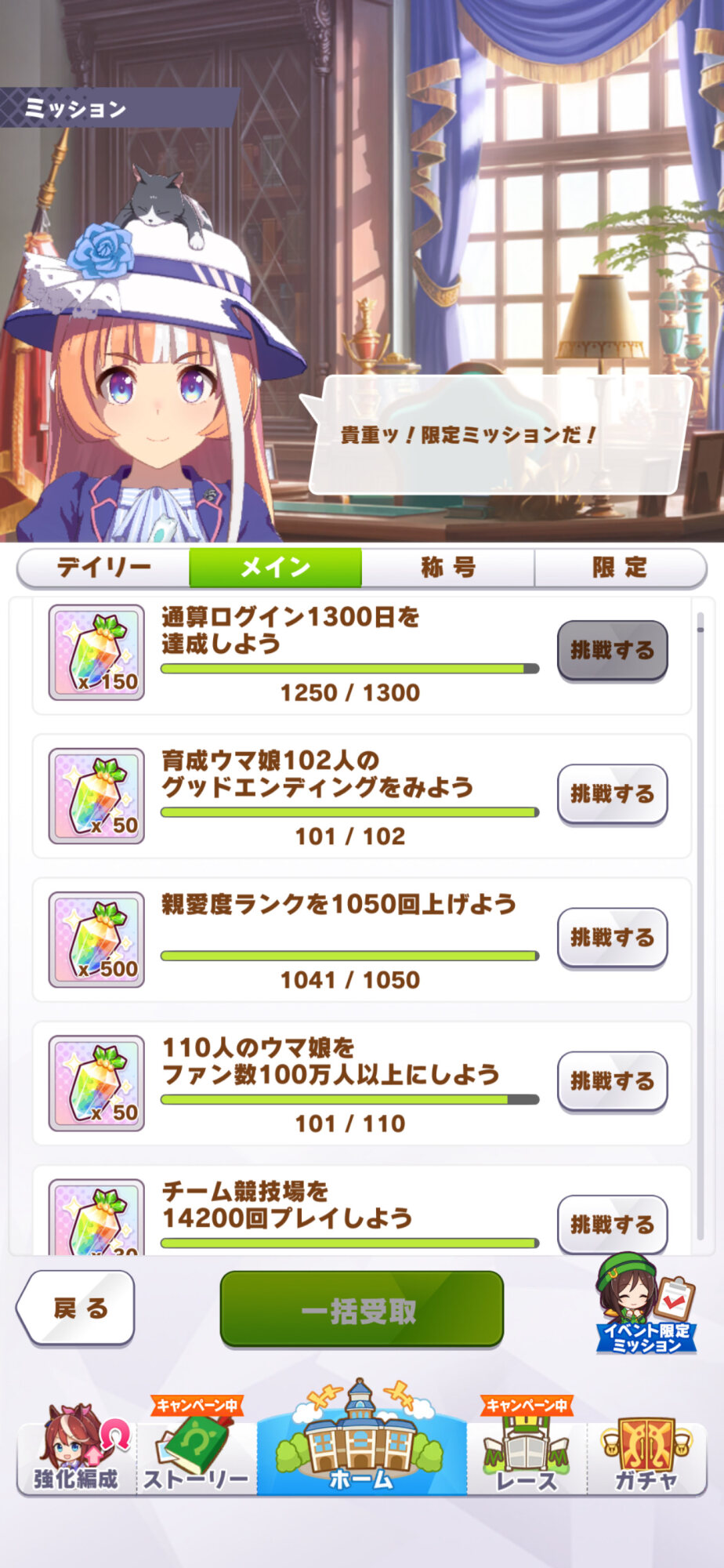Image resolution: width=724 pixels, height=1568 pixels.
Task: Open the レース section
Action: [527, 1451]
